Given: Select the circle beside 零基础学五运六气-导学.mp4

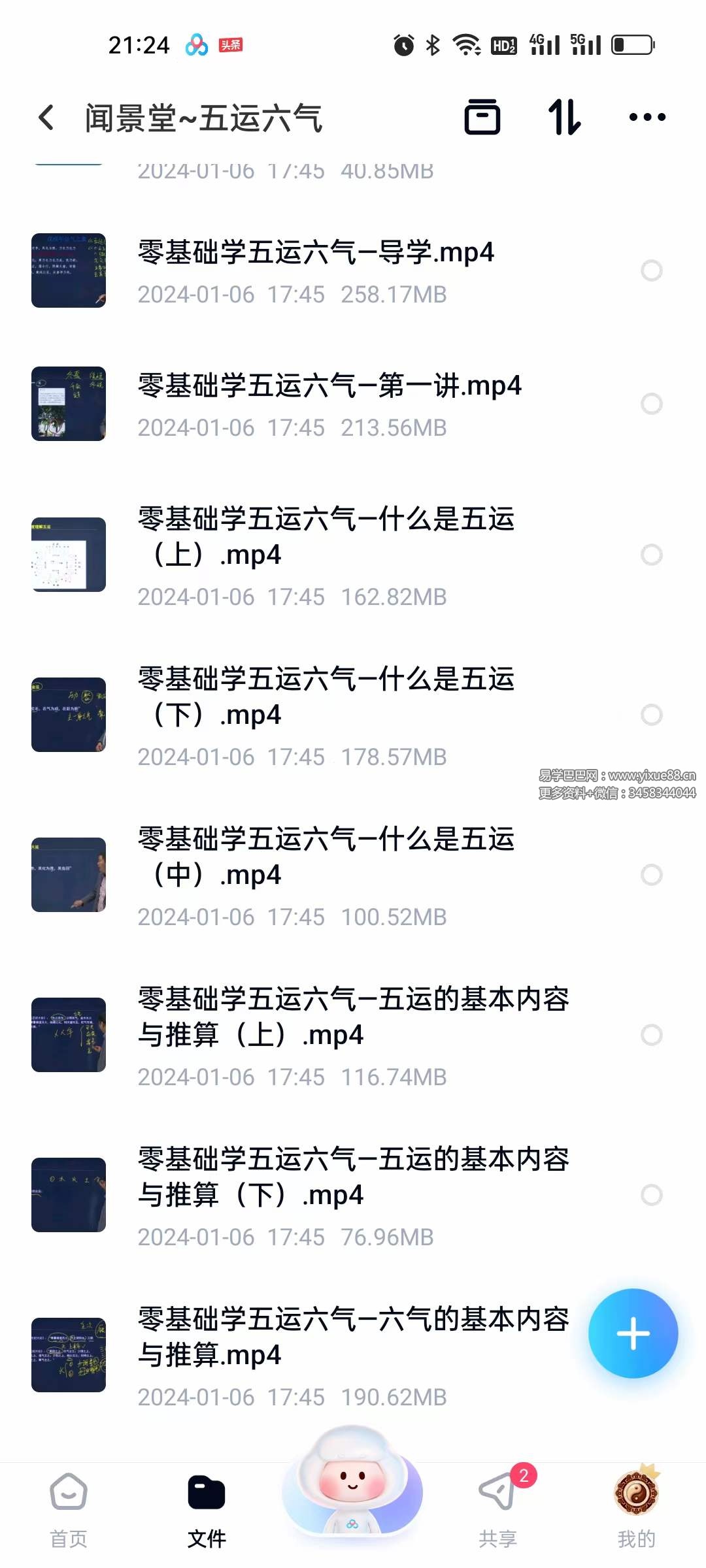Looking at the screenshot, I should (x=652, y=270).
